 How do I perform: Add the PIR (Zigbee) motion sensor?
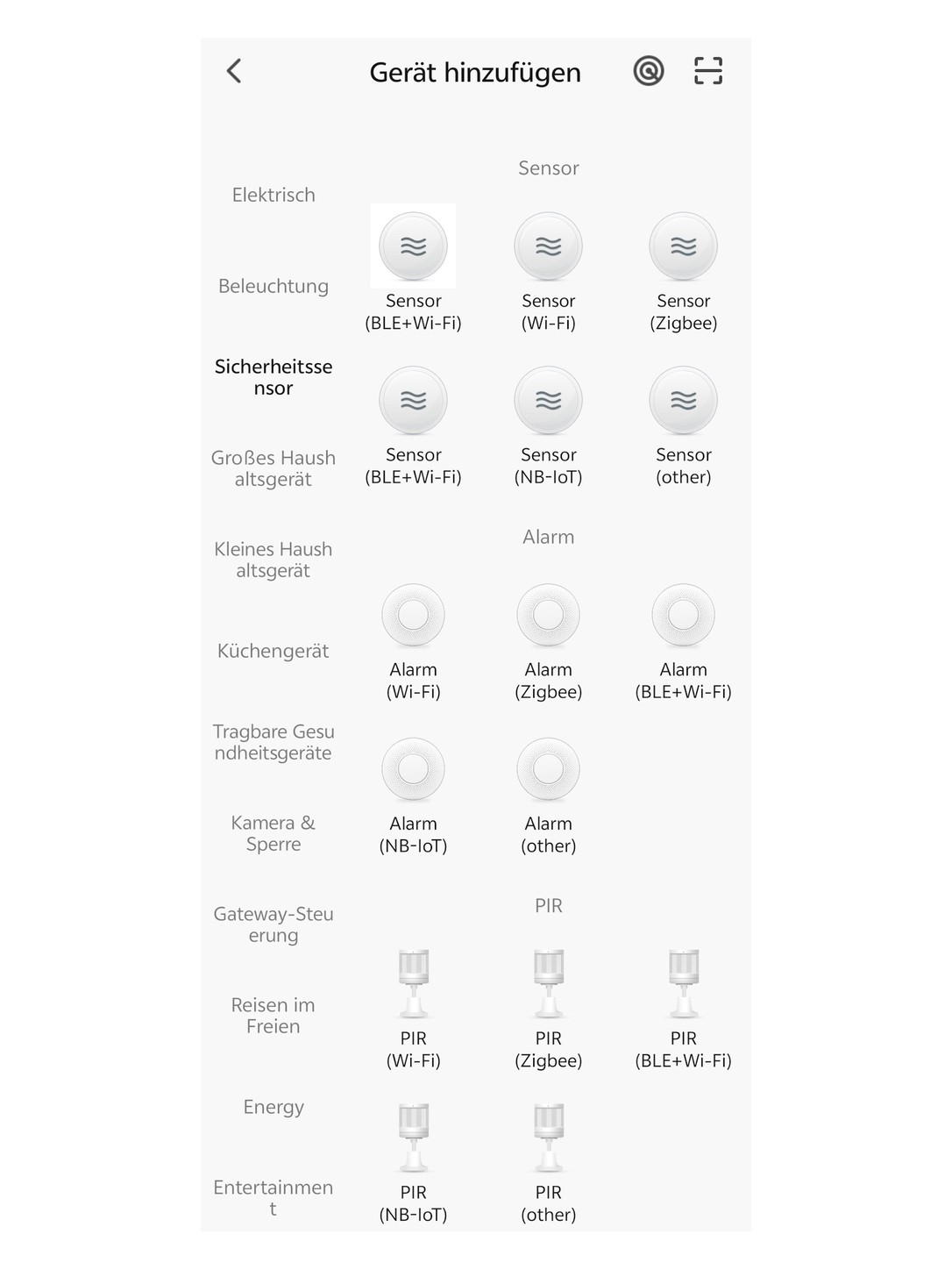click(x=549, y=1010)
